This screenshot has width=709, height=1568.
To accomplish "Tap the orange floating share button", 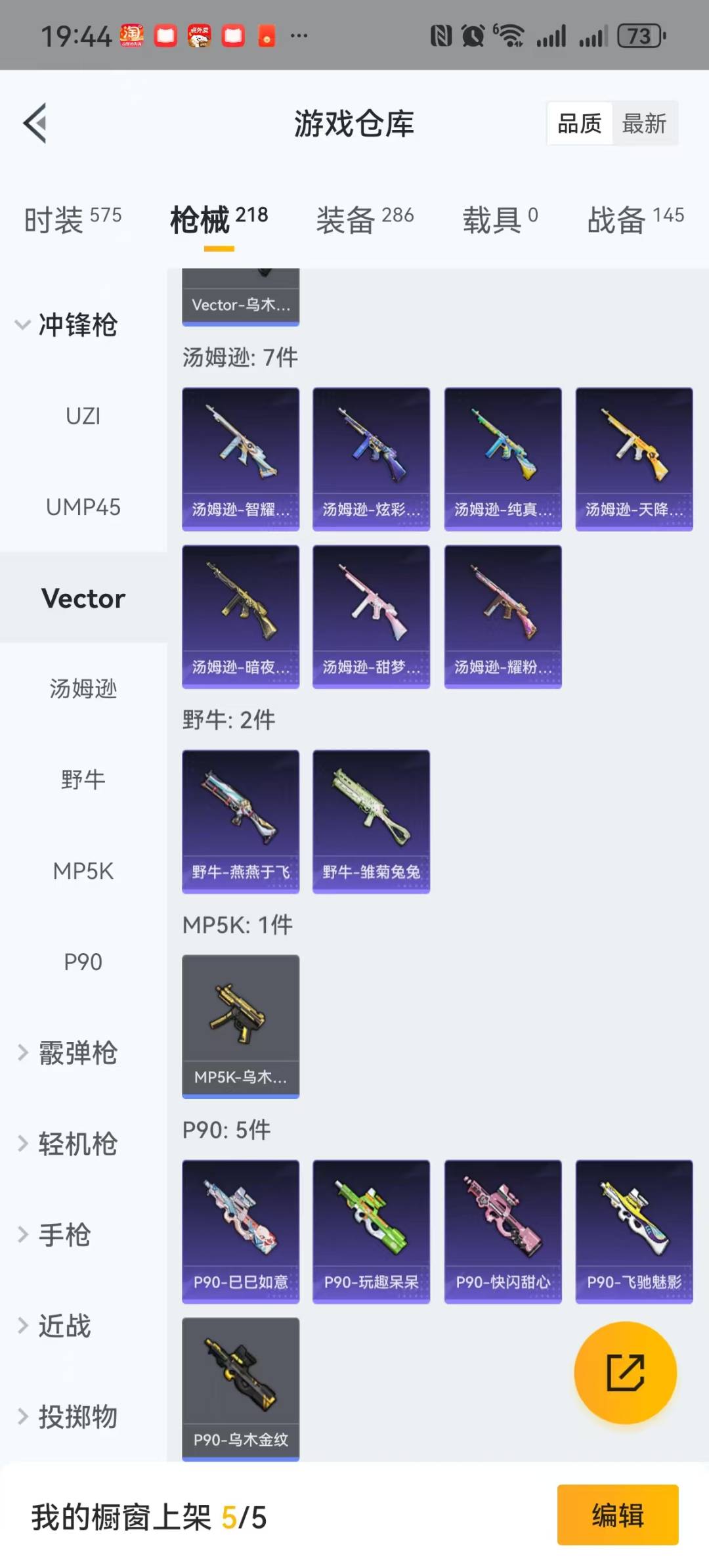I will 625,1372.
